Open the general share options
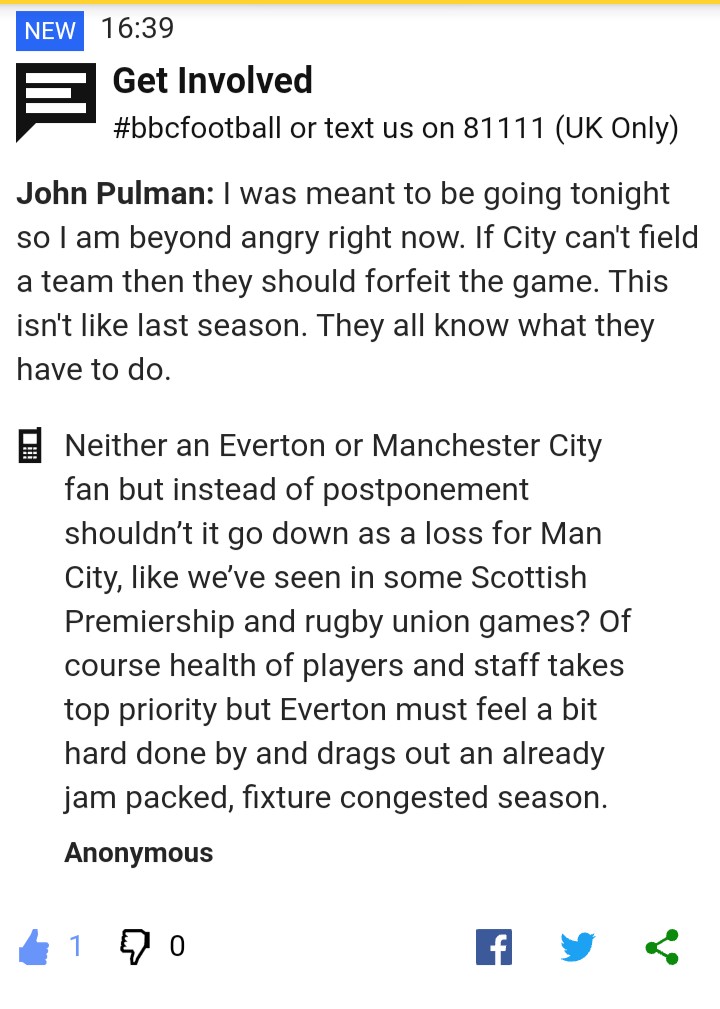This screenshot has height=1009, width=720. (662, 946)
